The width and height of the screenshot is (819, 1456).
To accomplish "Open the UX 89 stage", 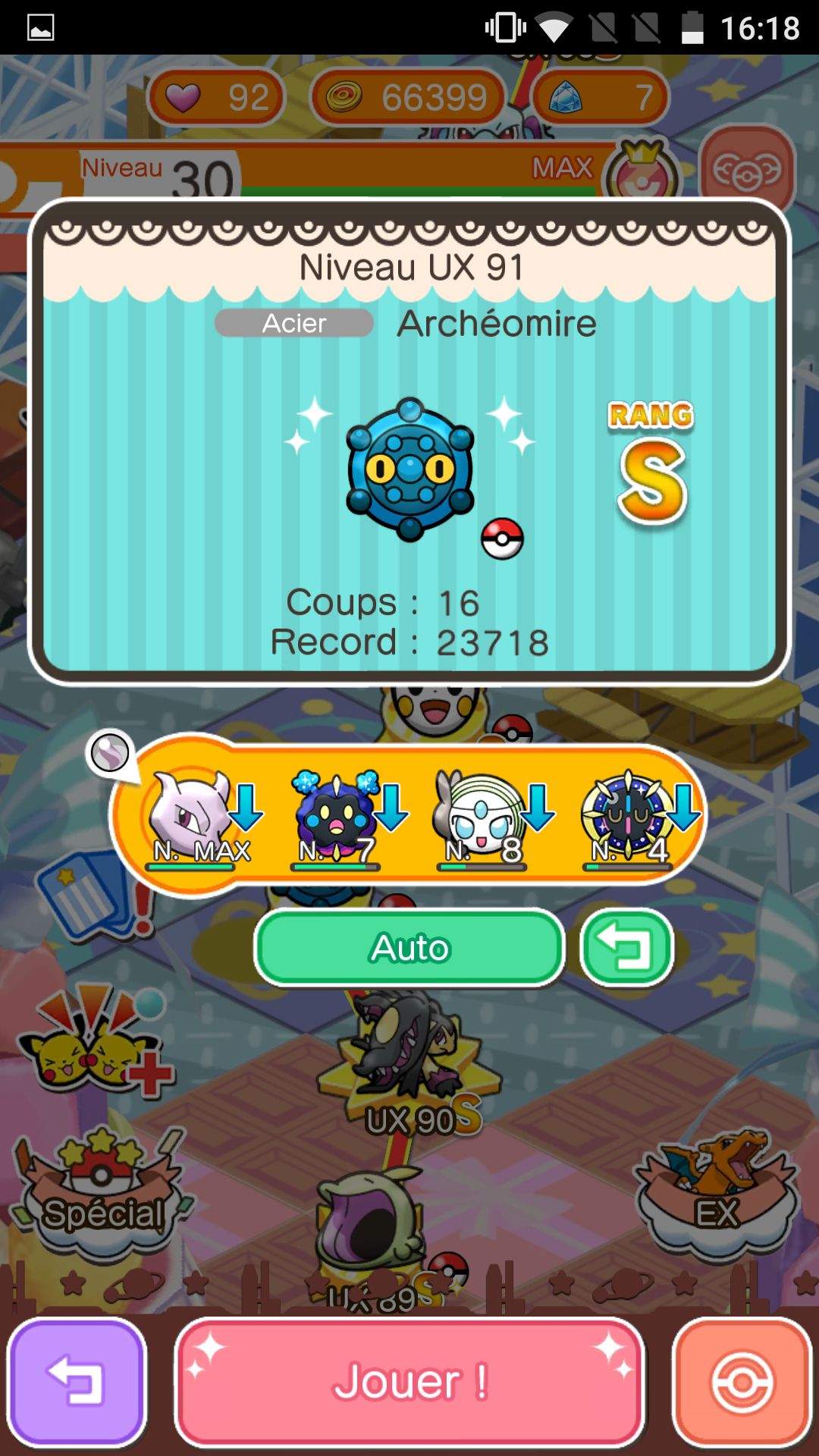I will point(372,1228).
